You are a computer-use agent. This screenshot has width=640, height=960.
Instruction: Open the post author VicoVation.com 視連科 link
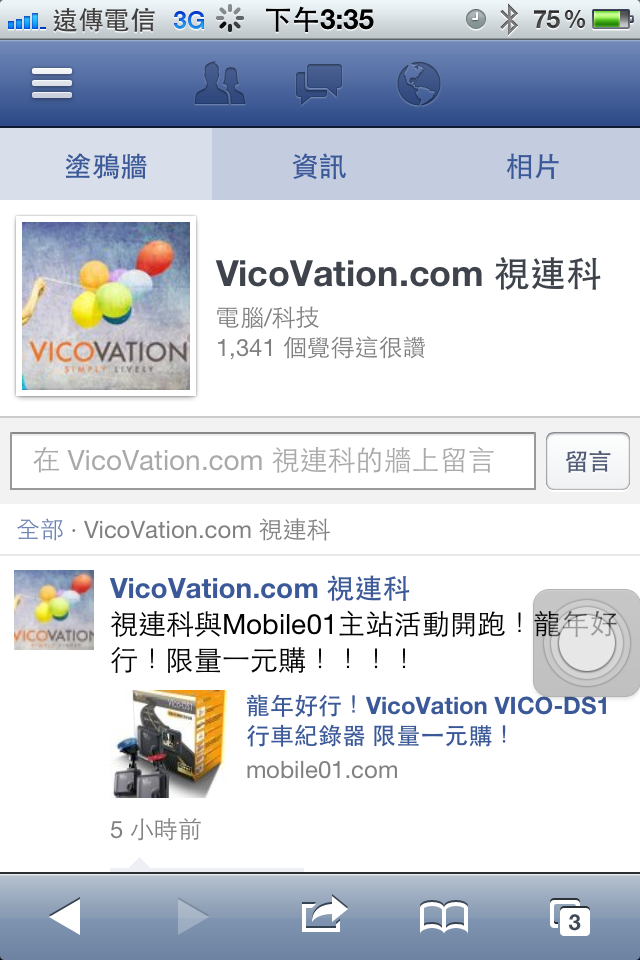[259, 588]
